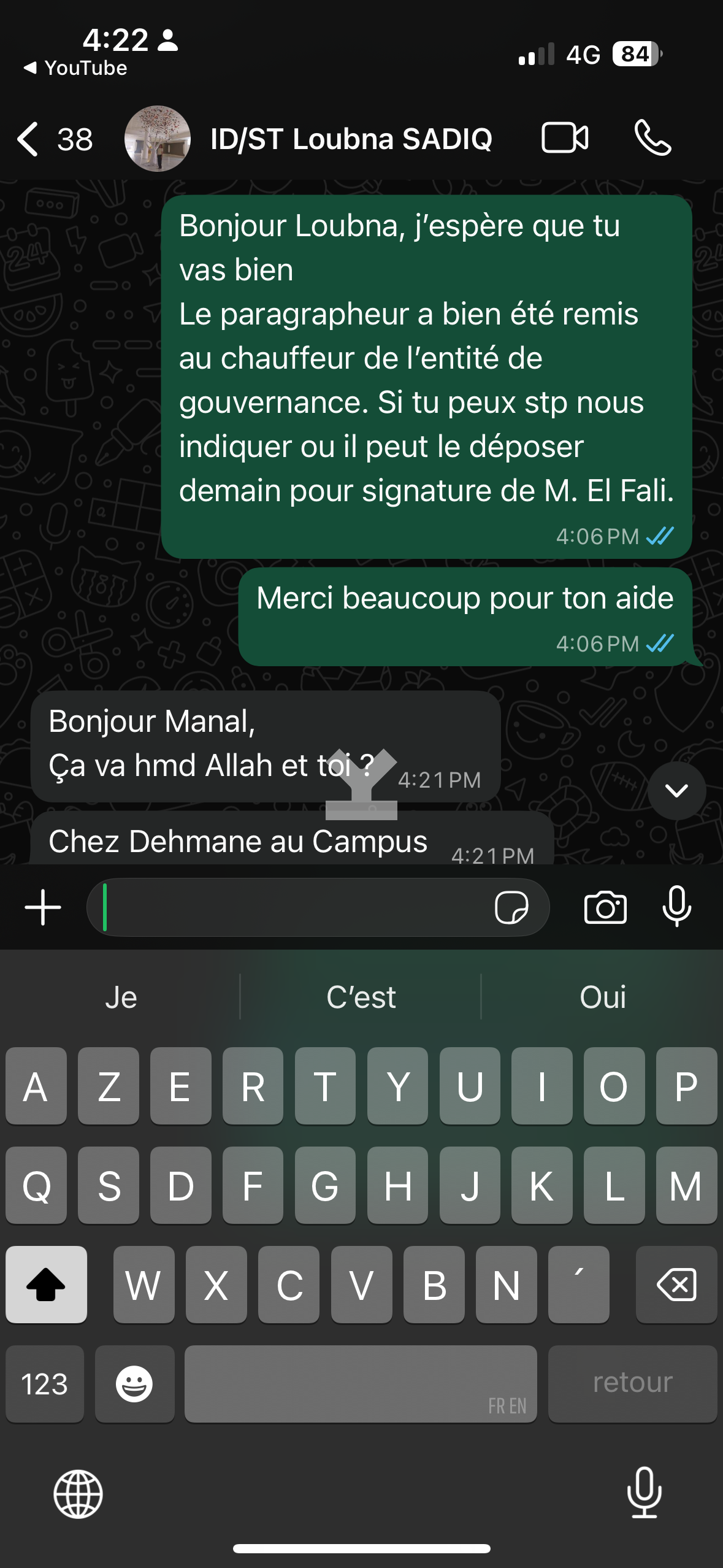This screenshot has width=723, height=1568.
Task: Start keyboard dictation
Action: [644, 1493]
